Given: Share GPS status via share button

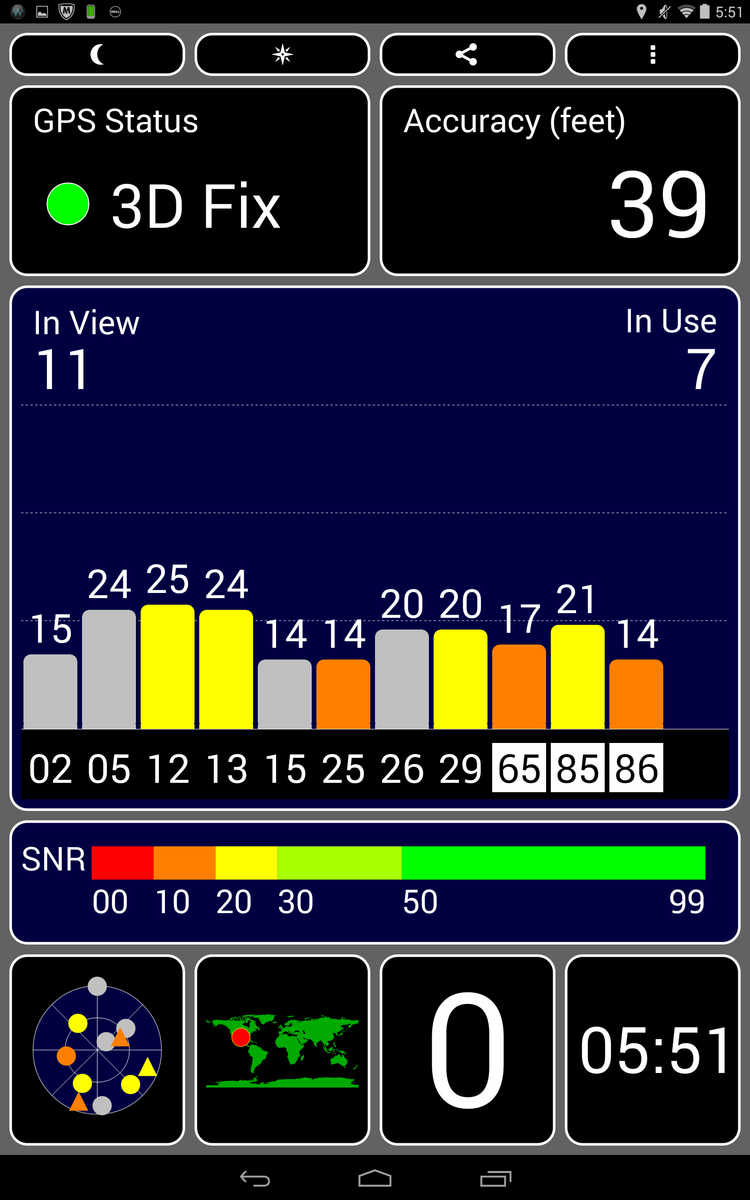Looking at the screenshot, I should pyautogui.click(x=467, y=55).
